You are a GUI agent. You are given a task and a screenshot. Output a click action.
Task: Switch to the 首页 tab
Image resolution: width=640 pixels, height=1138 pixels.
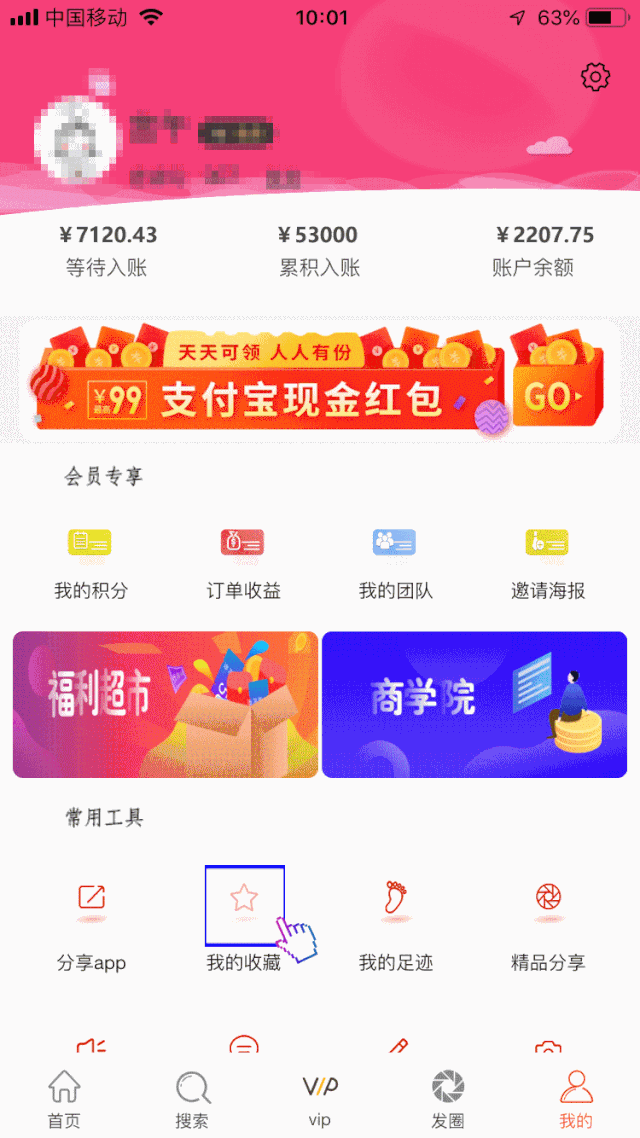pos(64,1098)
